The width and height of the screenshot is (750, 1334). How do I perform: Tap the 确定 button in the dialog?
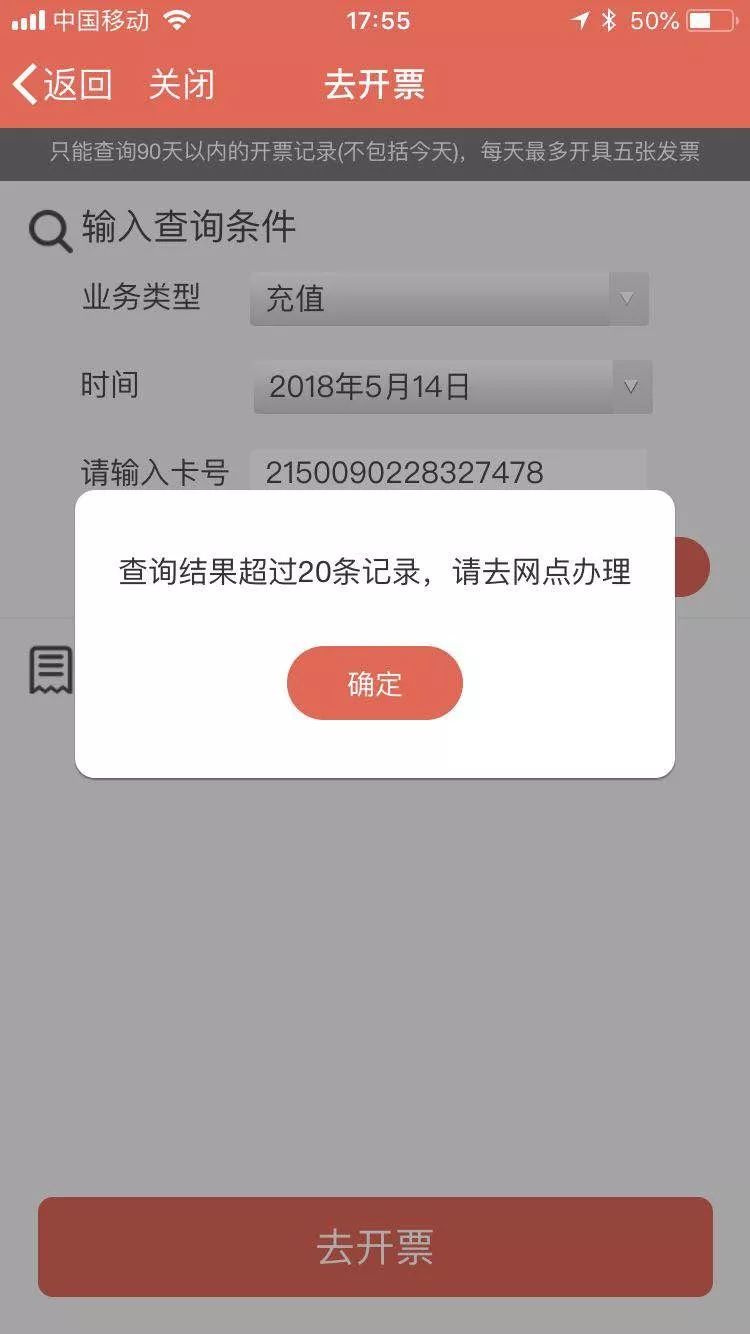coord(374,683)
